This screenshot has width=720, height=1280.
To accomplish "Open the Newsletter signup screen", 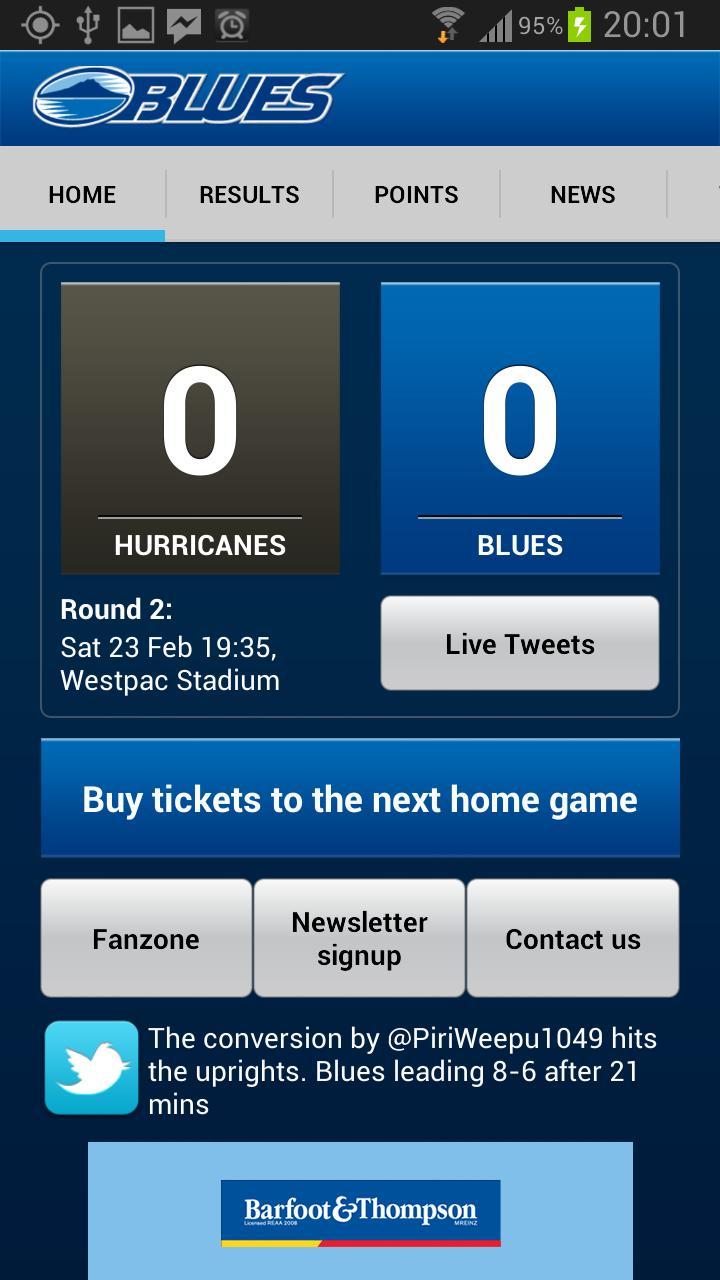I will coord(358,938).
